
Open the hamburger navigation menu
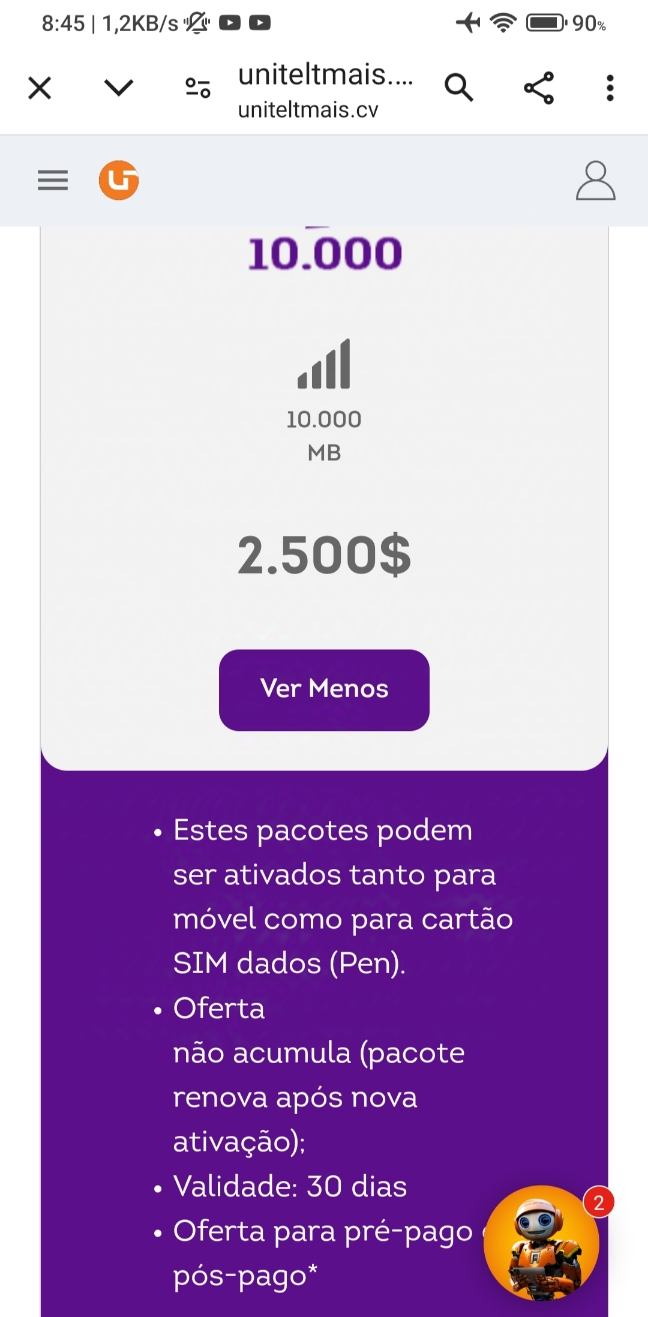[x=53, y=180]
